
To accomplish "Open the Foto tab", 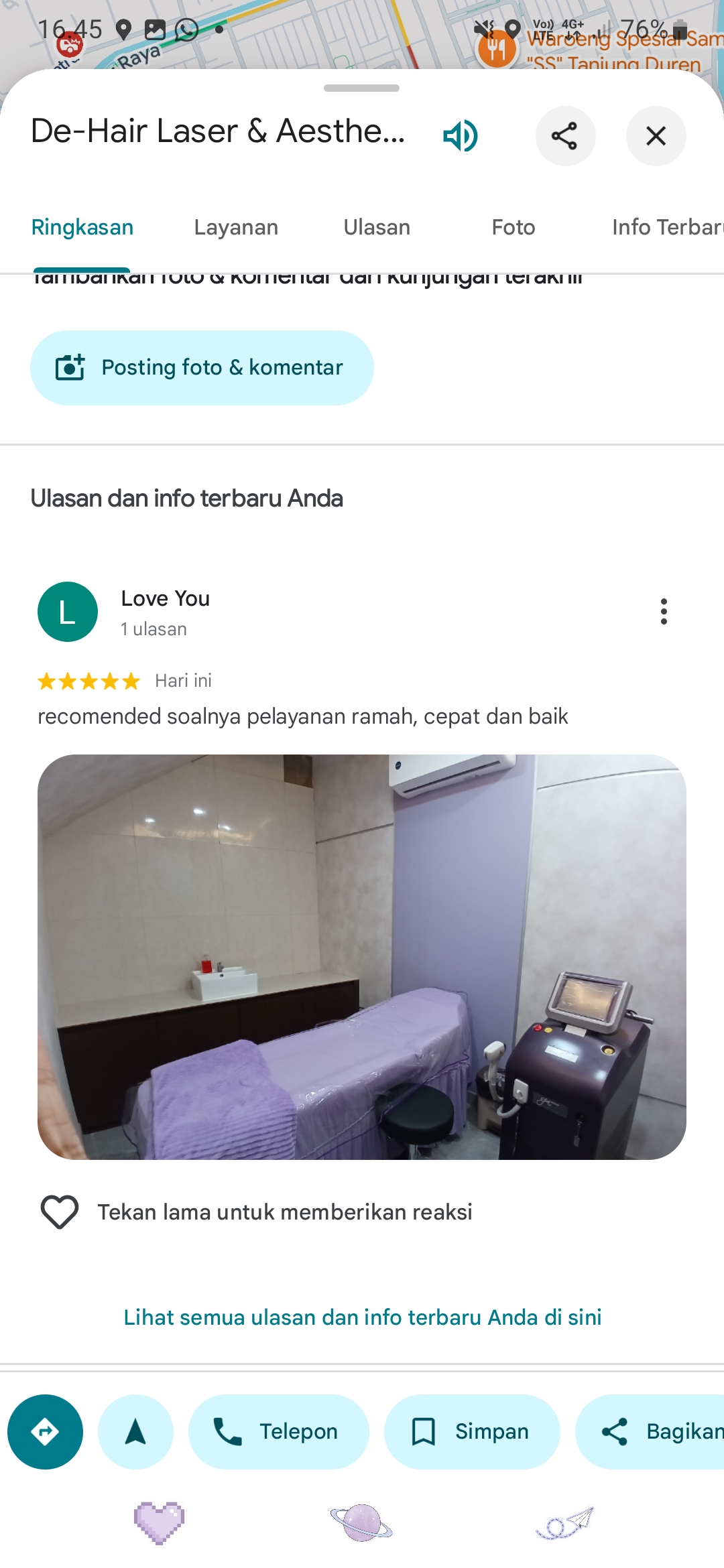I will pos(514,228).
